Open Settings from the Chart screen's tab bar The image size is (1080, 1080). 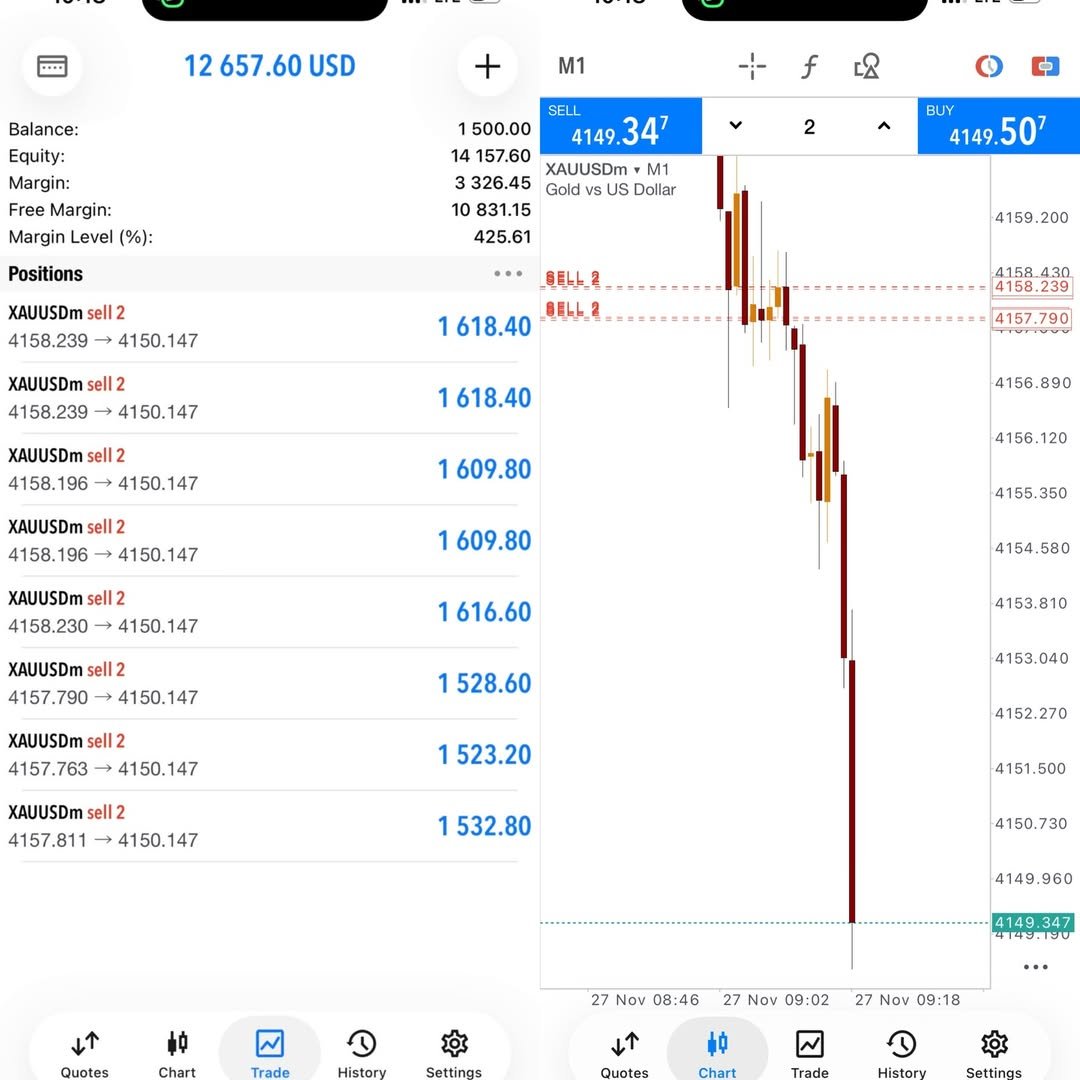point(994,1054)
